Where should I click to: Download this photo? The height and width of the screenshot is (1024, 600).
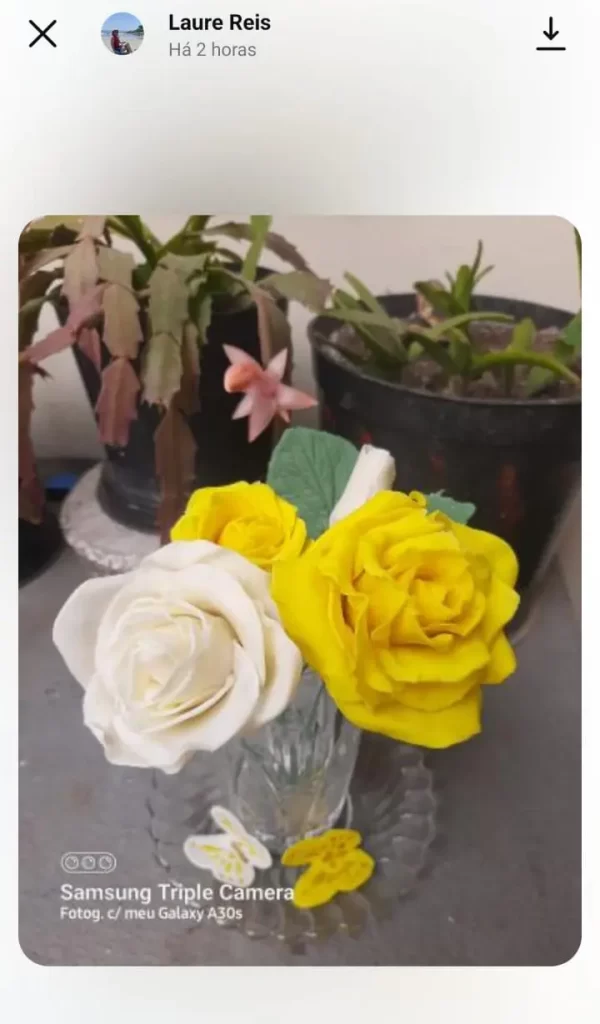pyautogui.click(x=550, y=34)
